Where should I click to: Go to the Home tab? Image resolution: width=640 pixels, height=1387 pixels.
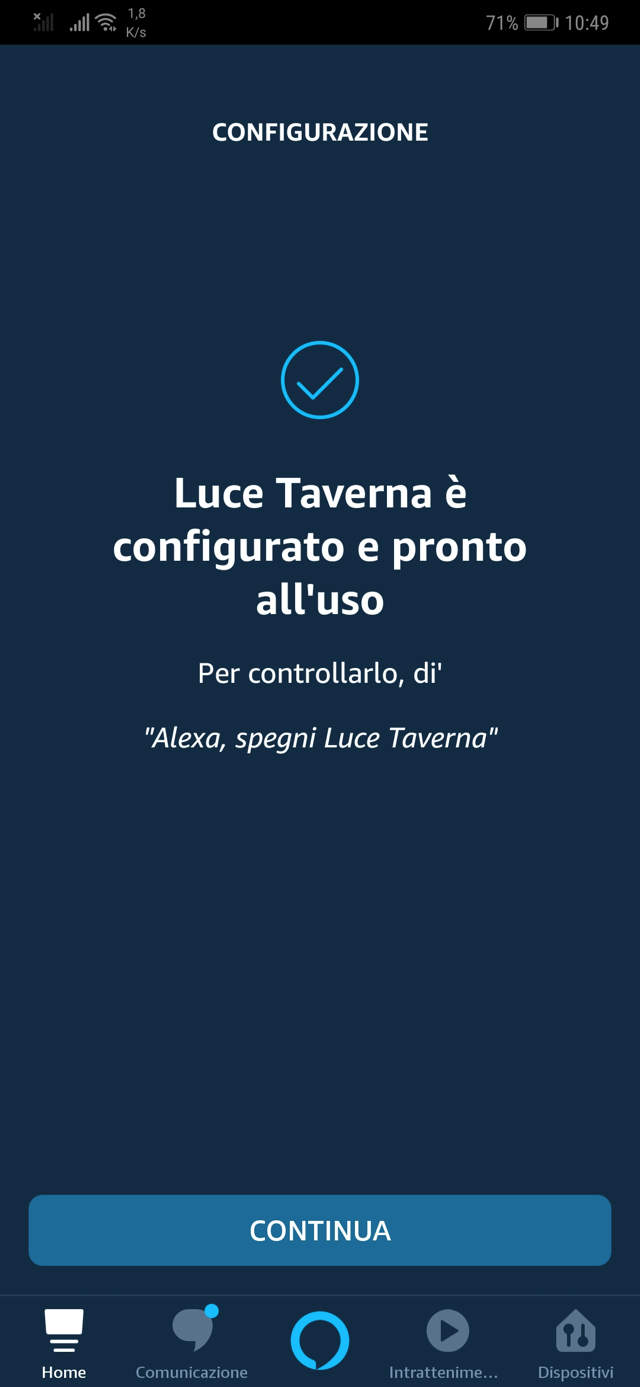[64, 1343]
